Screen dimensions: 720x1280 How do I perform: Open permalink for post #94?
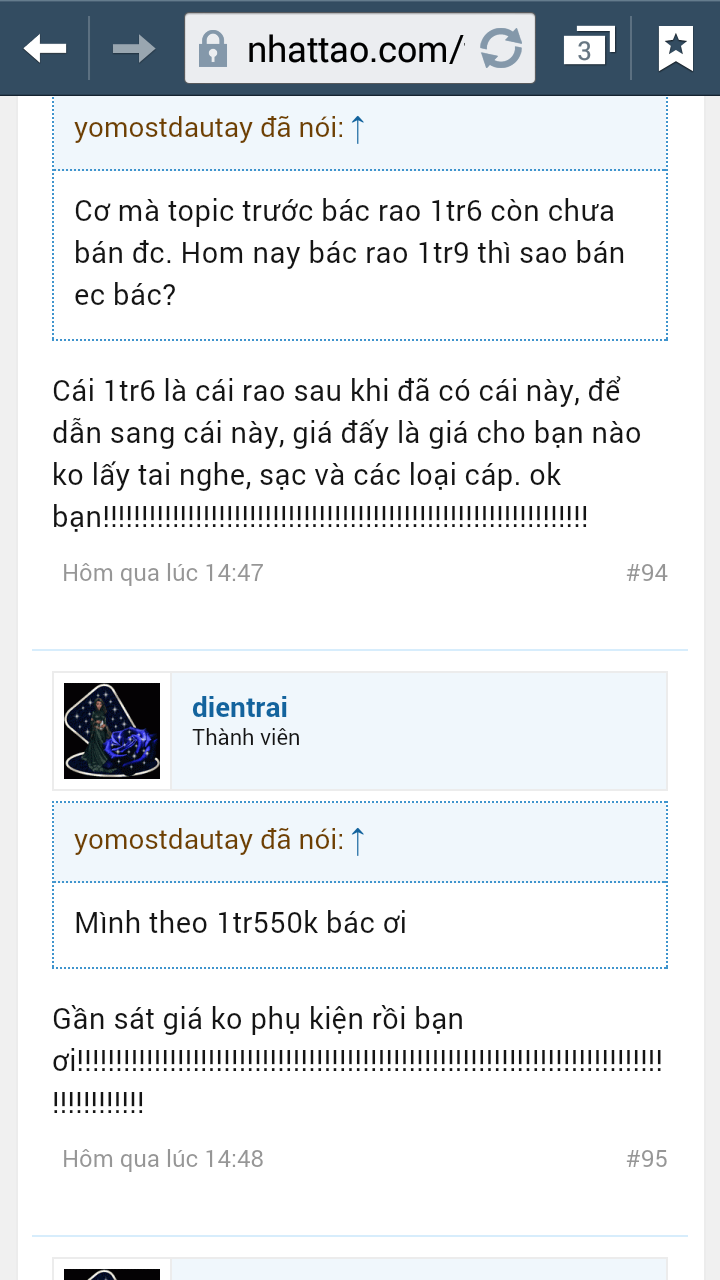point(646,573)
